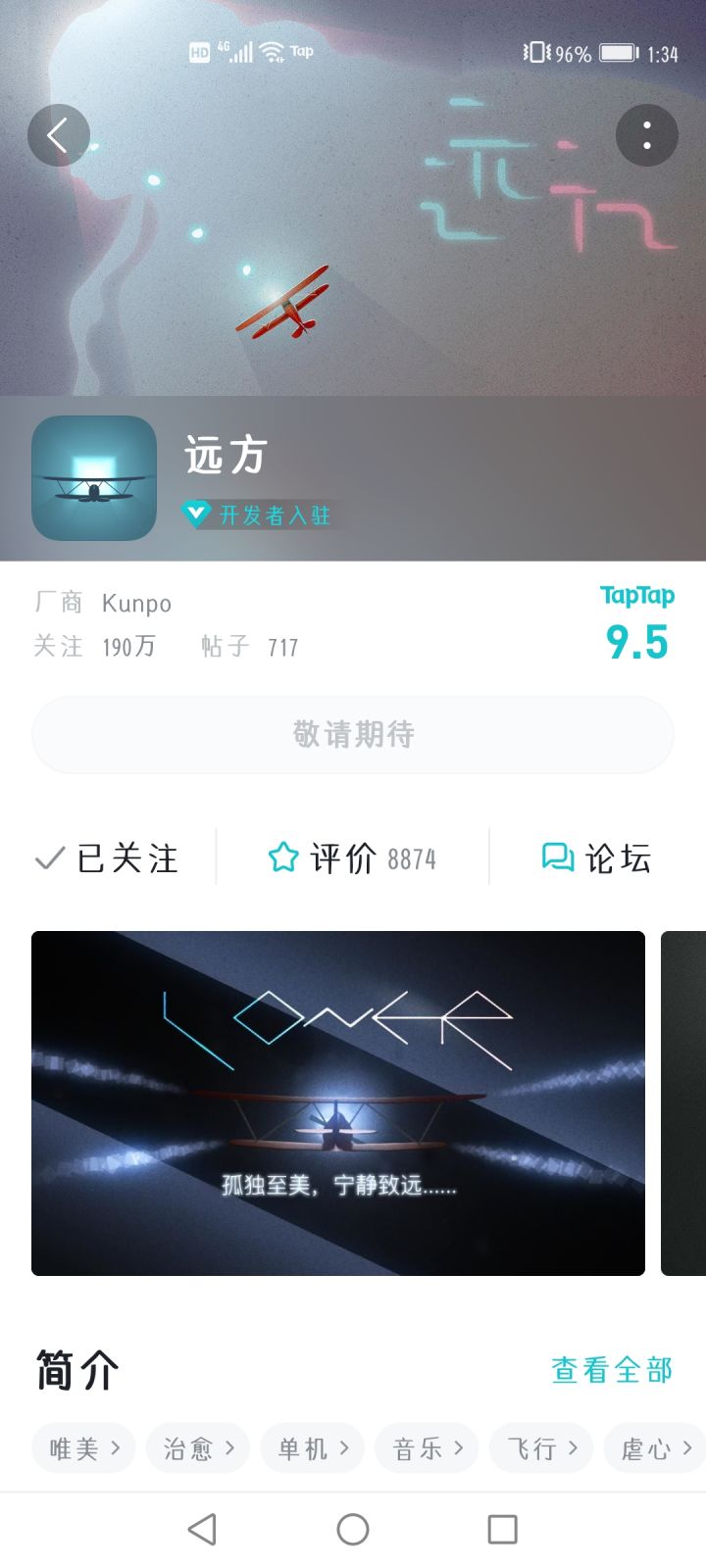Expand the 唯美 tag
The width and height of the screenshot is (706, 1568).
coord(82,1447)
